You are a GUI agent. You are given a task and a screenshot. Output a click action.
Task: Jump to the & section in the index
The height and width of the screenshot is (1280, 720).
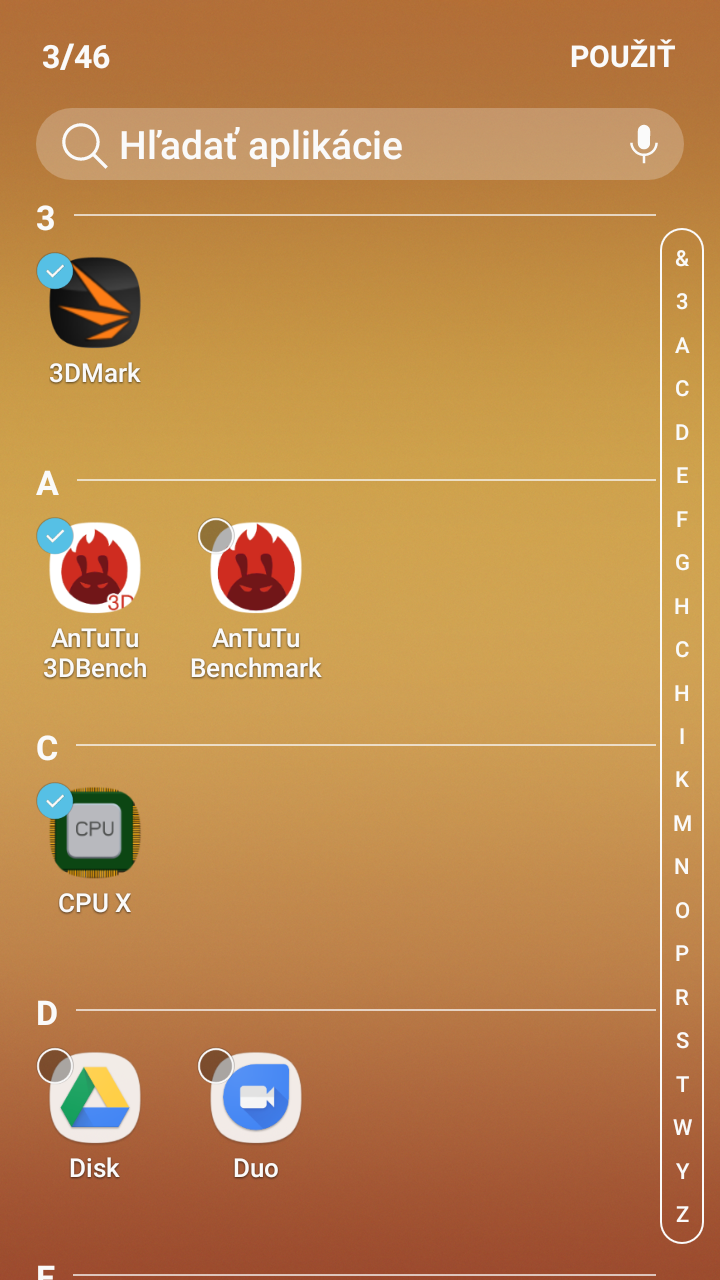click(682, 258)
